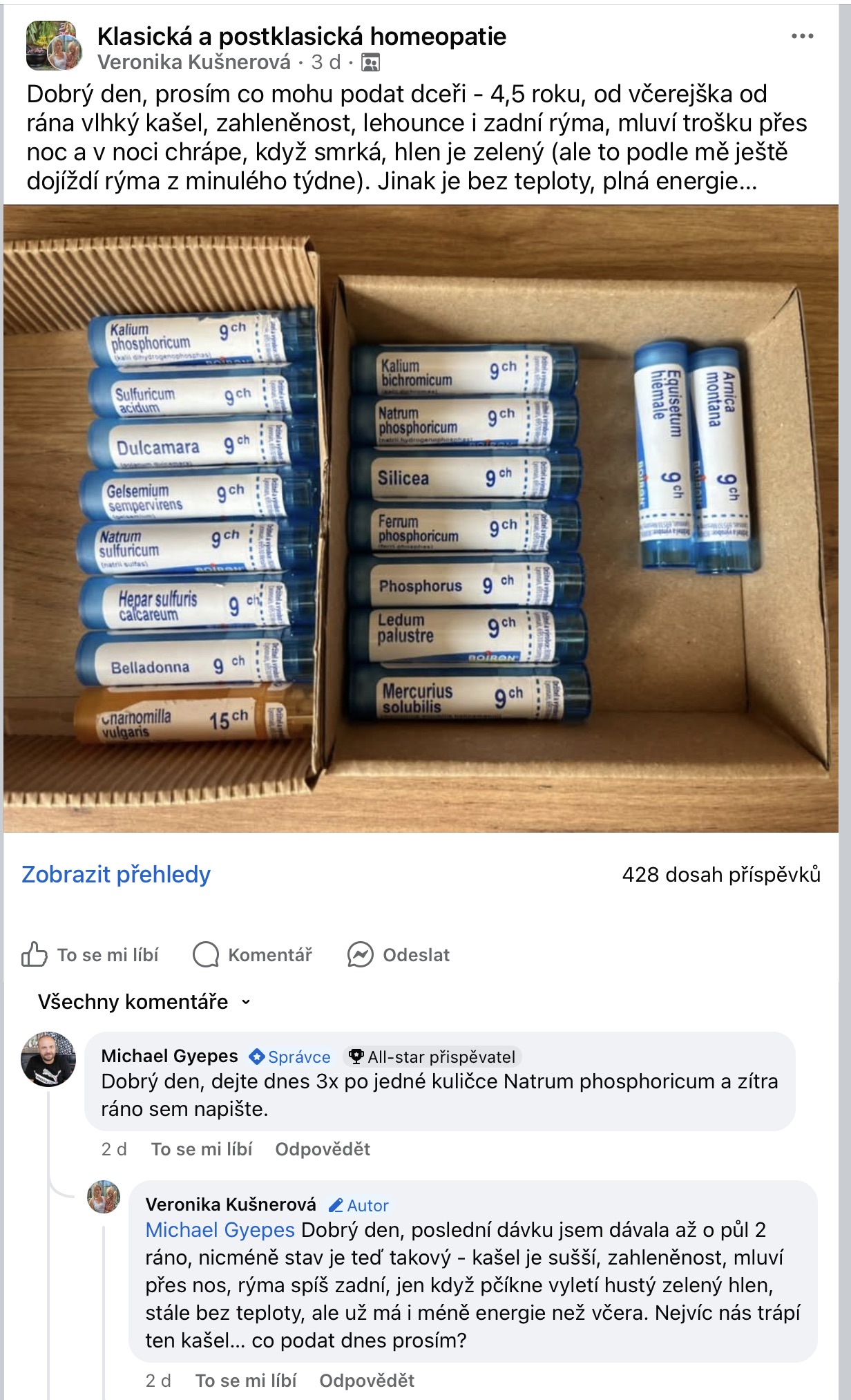Open post author Veronika Kušnerová's name in header

click(194, 62)
